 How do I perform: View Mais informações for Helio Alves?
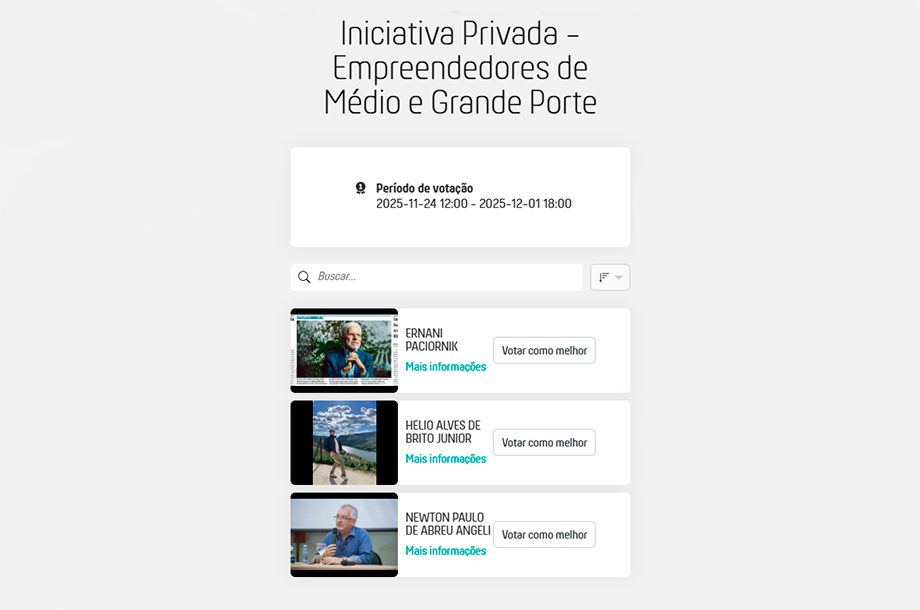coord(445,459)
